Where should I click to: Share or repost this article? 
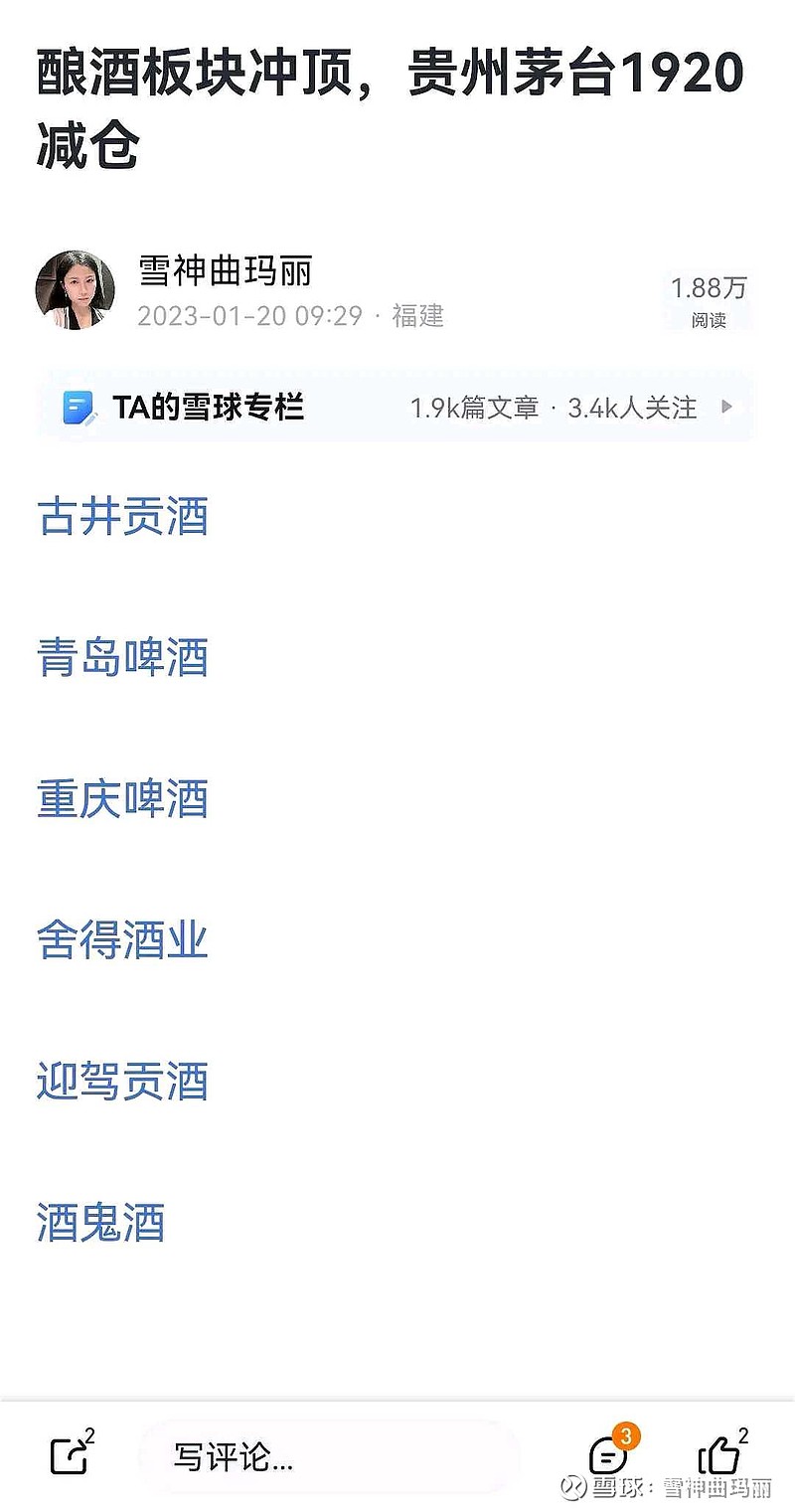coord(72,1453)
